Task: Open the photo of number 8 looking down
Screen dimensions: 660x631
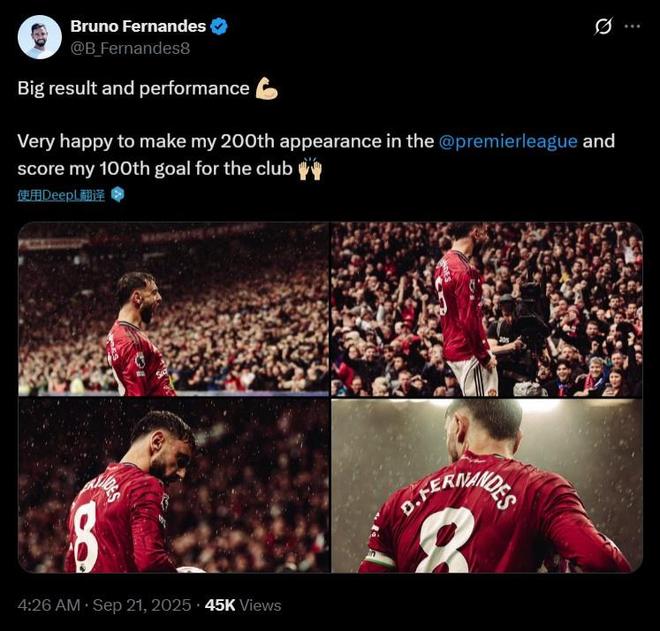Action: click(174, 486)
